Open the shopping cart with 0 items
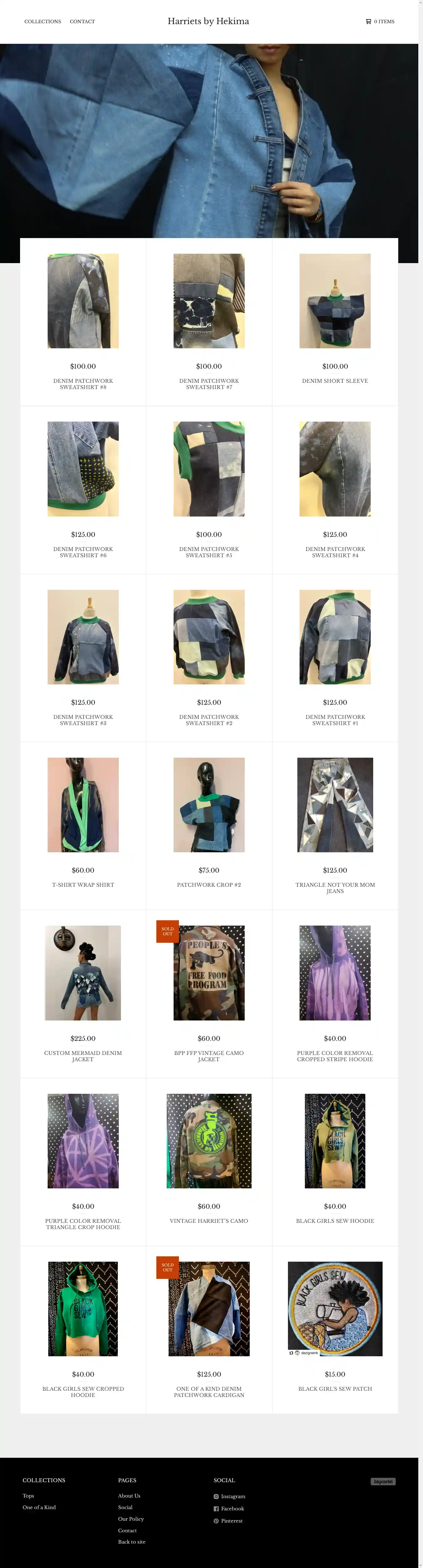The height and width of the screenshot is (1568, 423). coord(380,21)
